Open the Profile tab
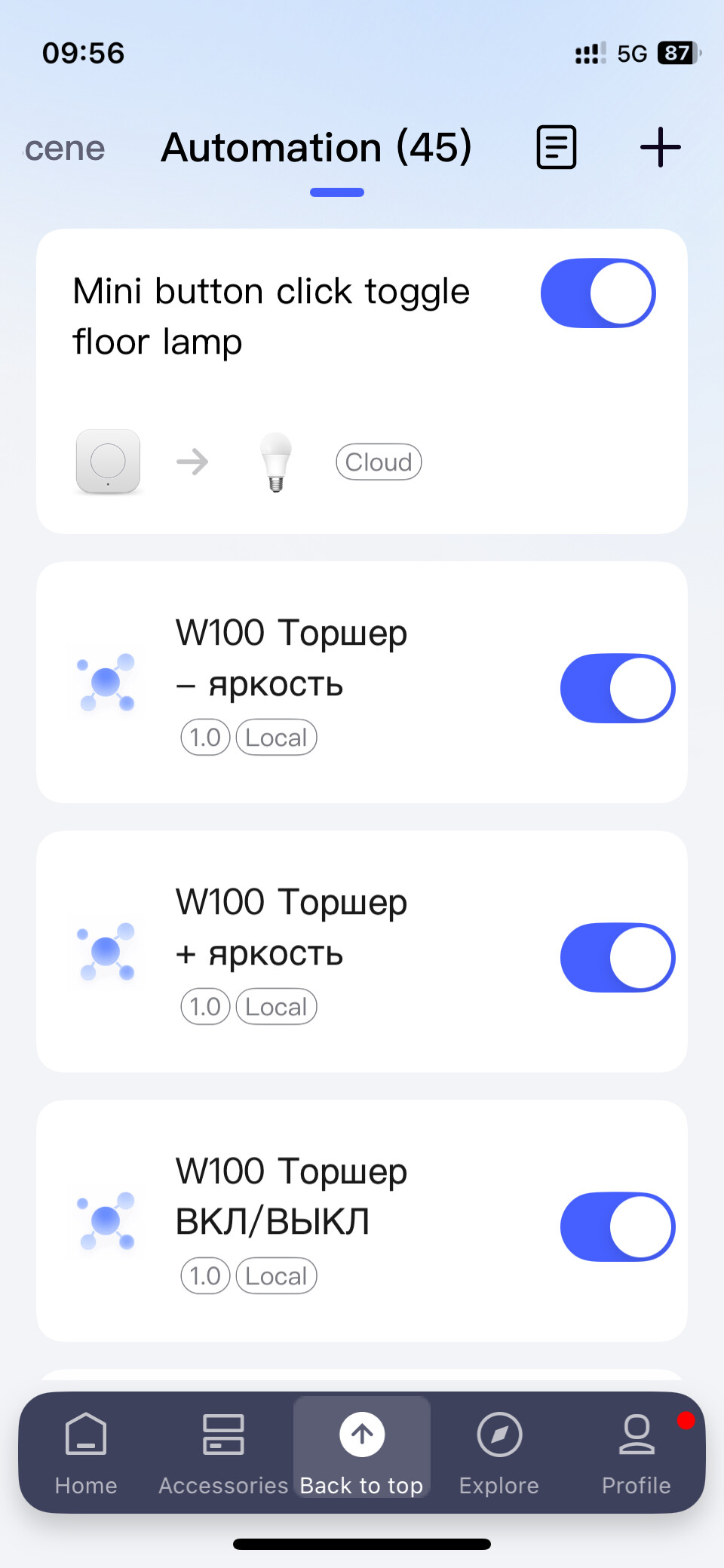 (x=636, y=1453)
